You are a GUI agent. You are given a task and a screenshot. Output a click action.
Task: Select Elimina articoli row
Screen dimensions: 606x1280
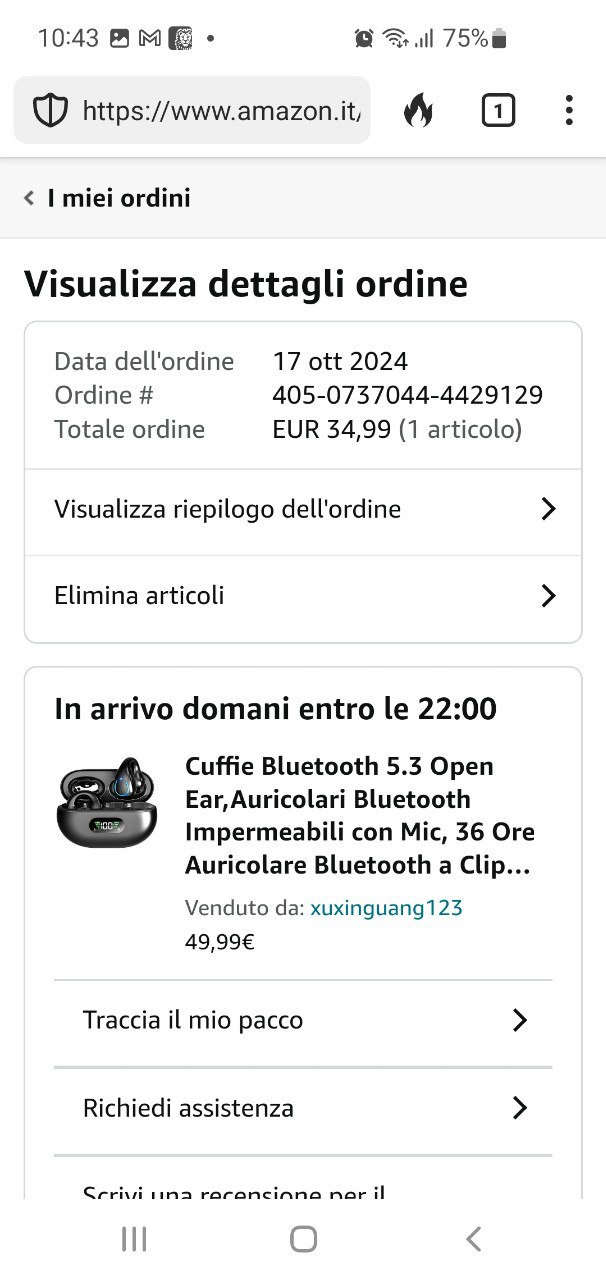pyautogui.click(x=303, y=596)
